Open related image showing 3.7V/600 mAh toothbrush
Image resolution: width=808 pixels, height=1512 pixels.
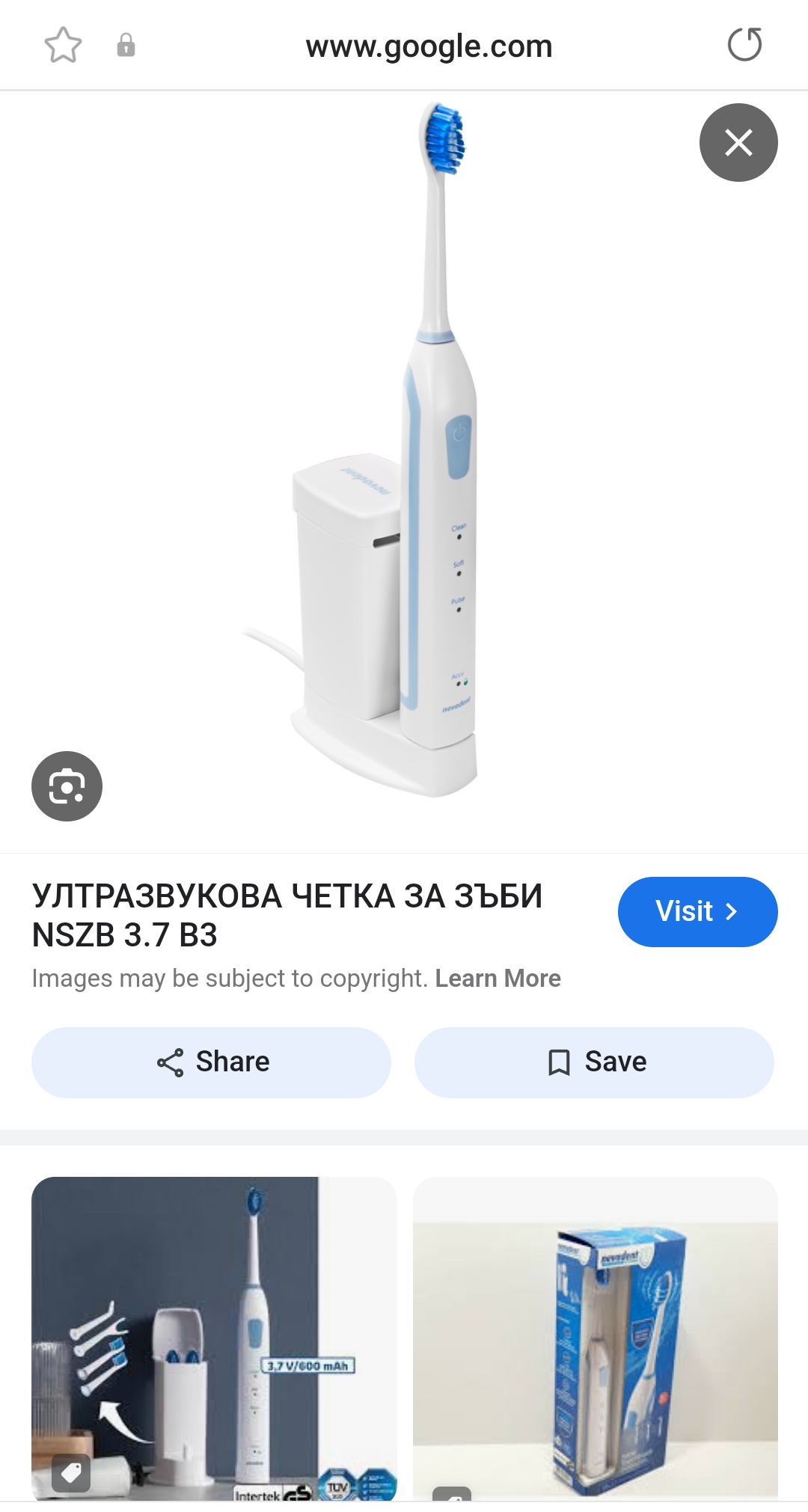coord(214,1338)
